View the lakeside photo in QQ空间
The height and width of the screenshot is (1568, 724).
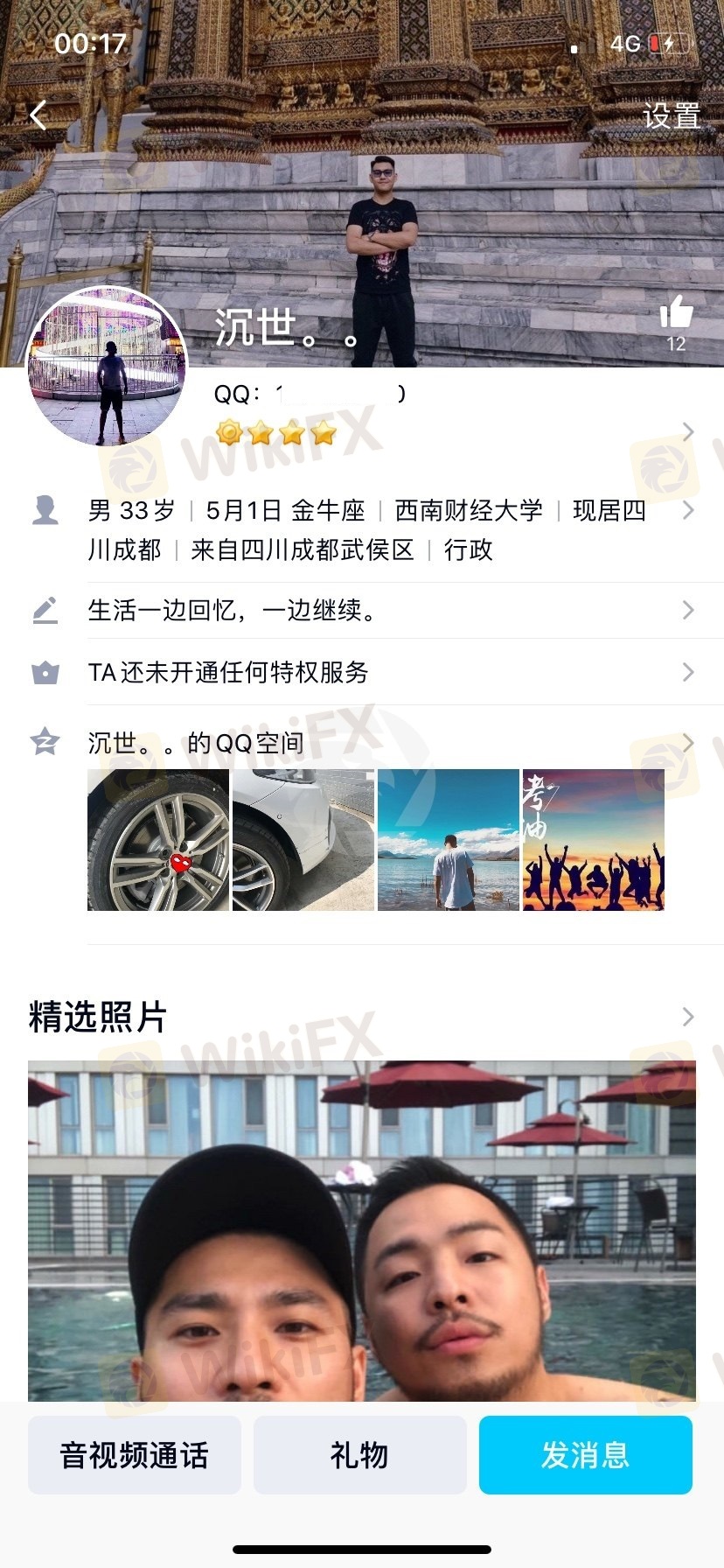(x=449, y=840)
